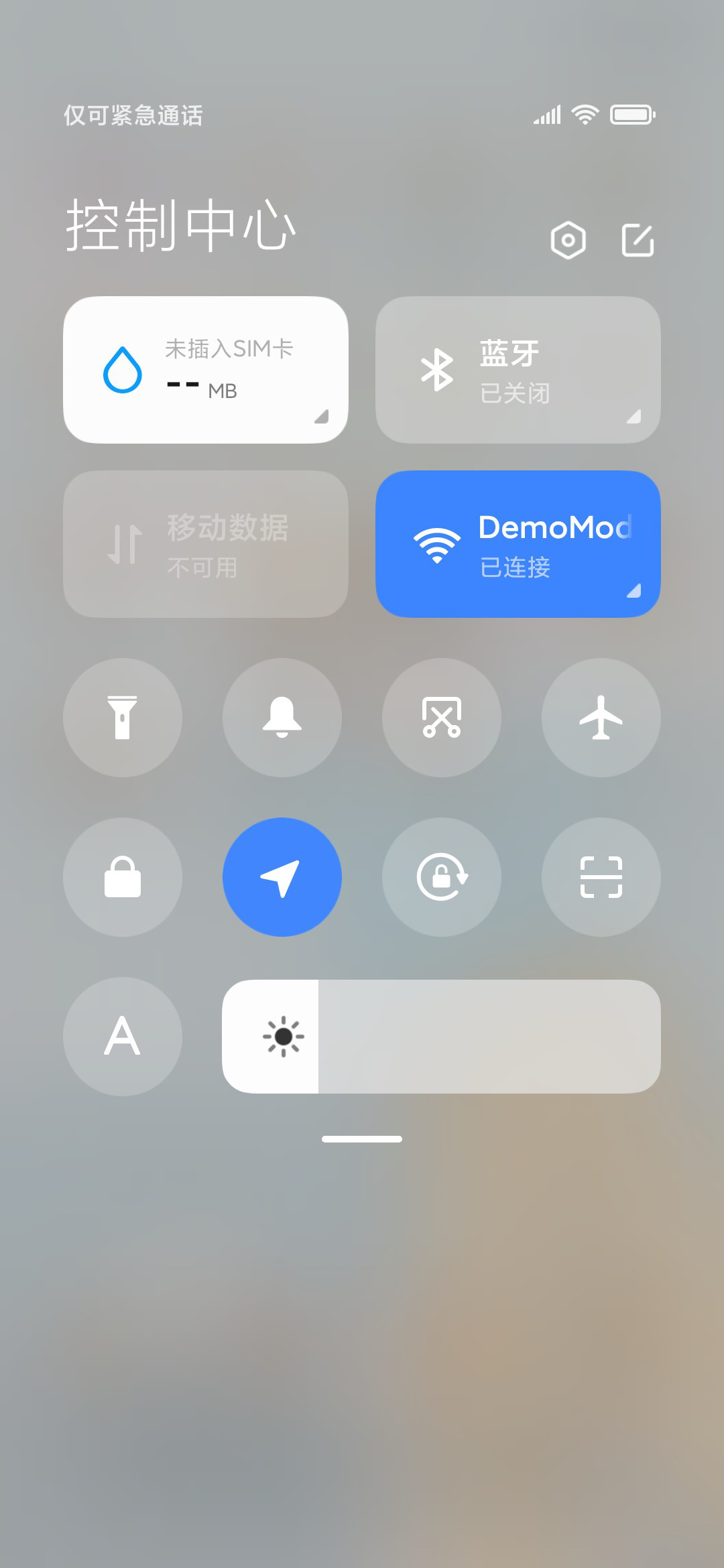Screen dimensions: 724x1568
Task: Open the scanner tile
Action: point(601,877)
